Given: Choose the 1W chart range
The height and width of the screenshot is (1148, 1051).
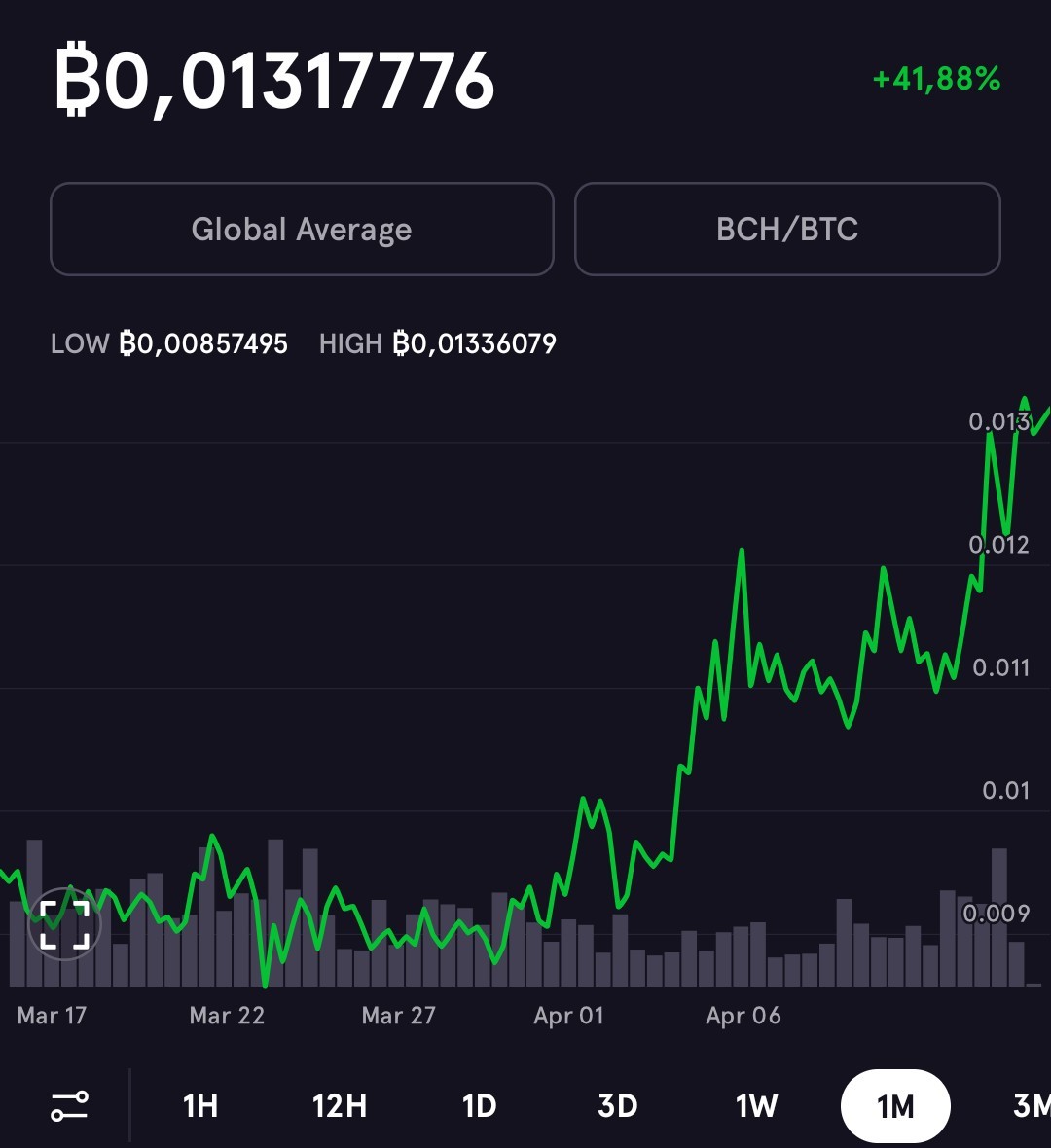Looking at the screenshot, I should pyautogui.click(x=756, y=1105).
